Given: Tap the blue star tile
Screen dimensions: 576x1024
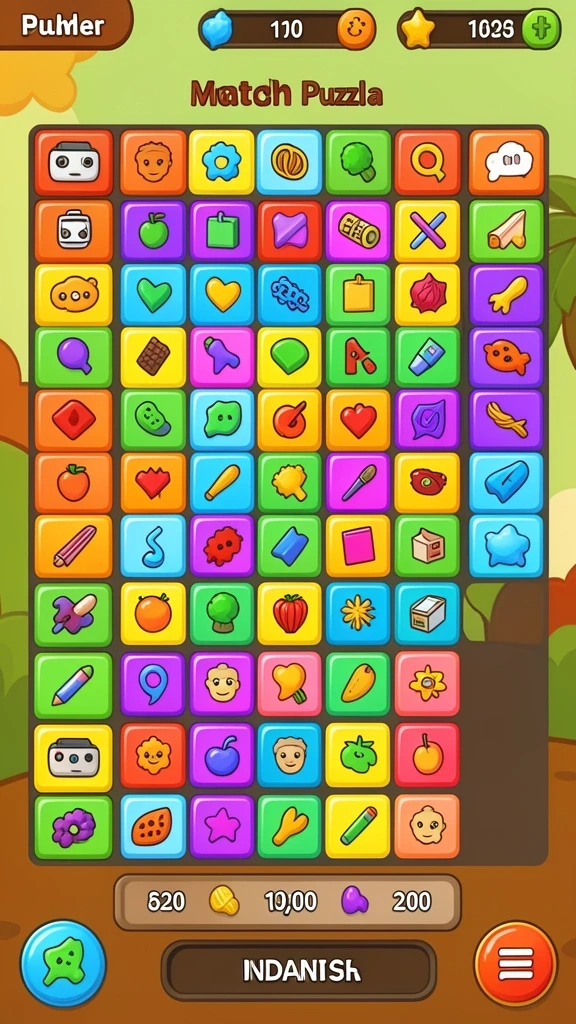Looking at the screenshot, I should tap(506, 545).
